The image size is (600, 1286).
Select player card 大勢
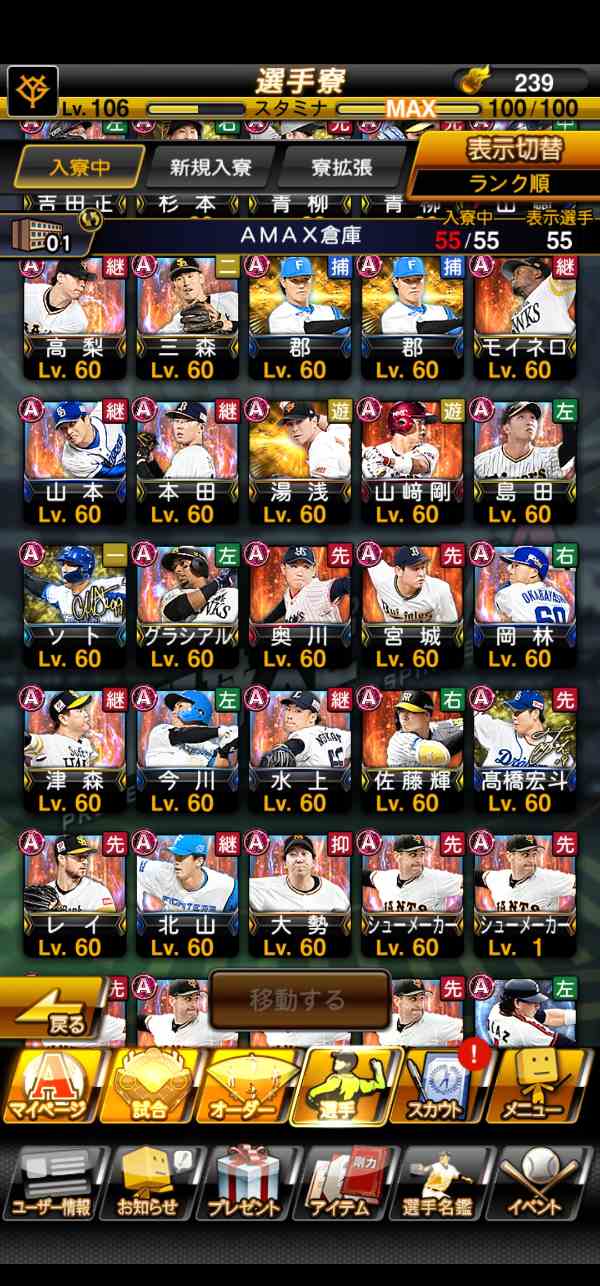pos(299,894)
